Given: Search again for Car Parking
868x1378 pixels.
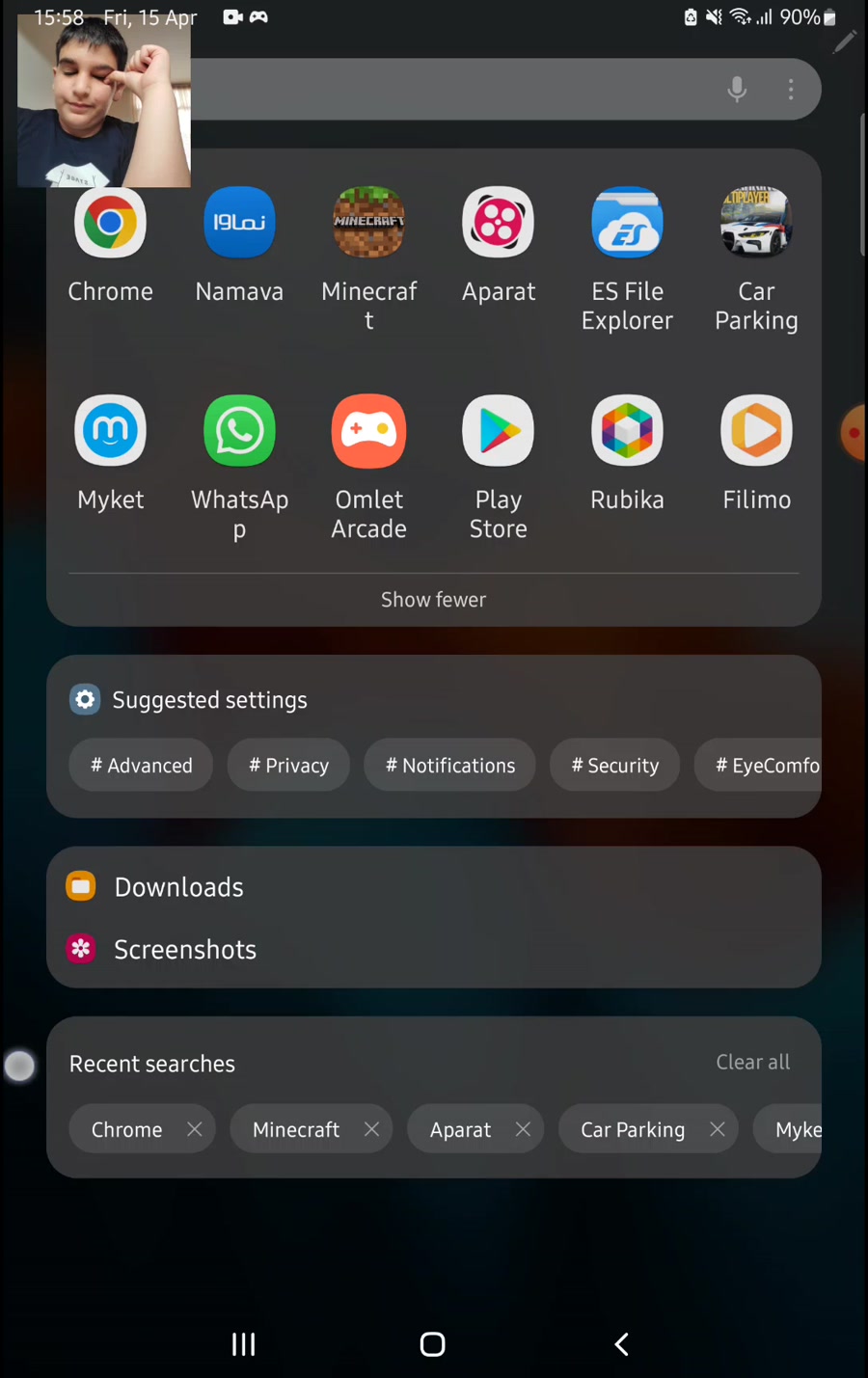Looking at the screenshot, I should tap(632, 1129).
